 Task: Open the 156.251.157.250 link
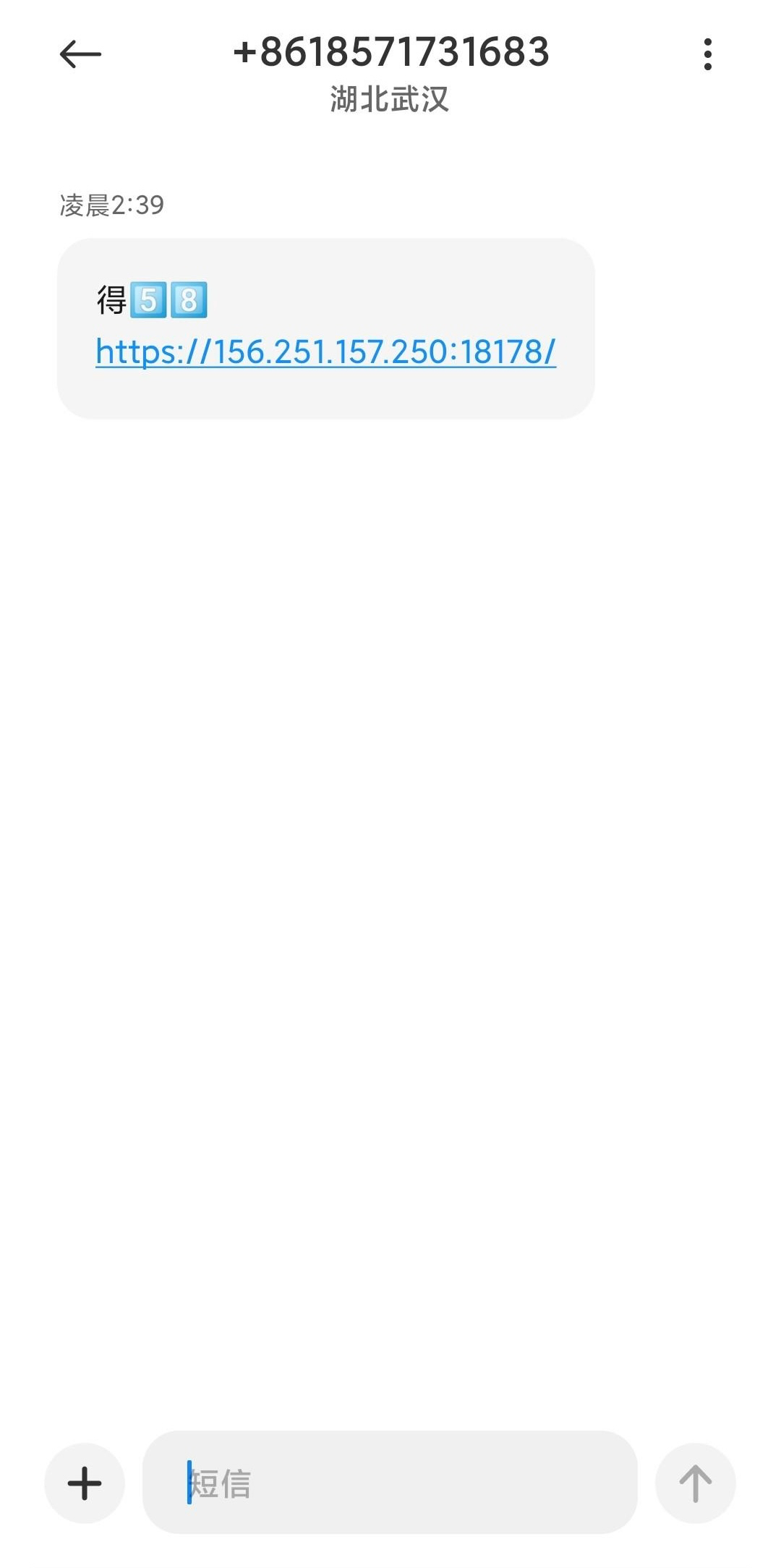[325, 352]
